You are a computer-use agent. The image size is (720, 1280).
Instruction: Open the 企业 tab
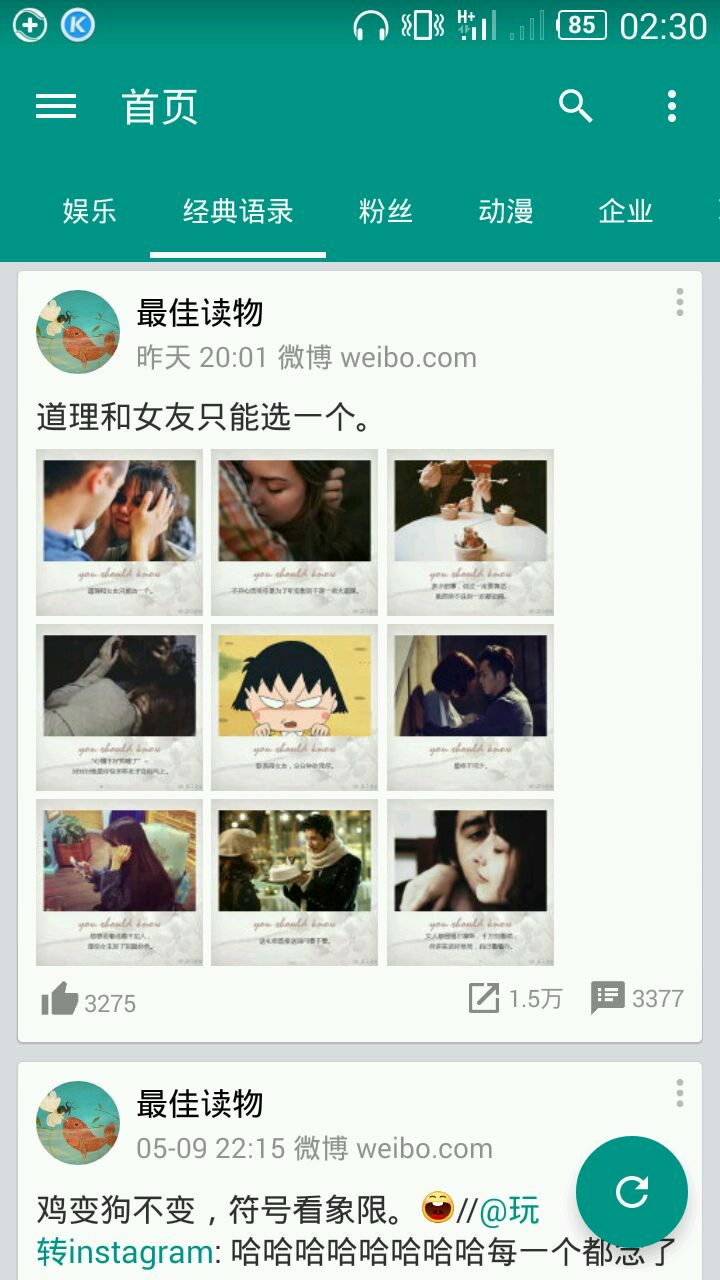pyautogui.click(x=625, y=211)
